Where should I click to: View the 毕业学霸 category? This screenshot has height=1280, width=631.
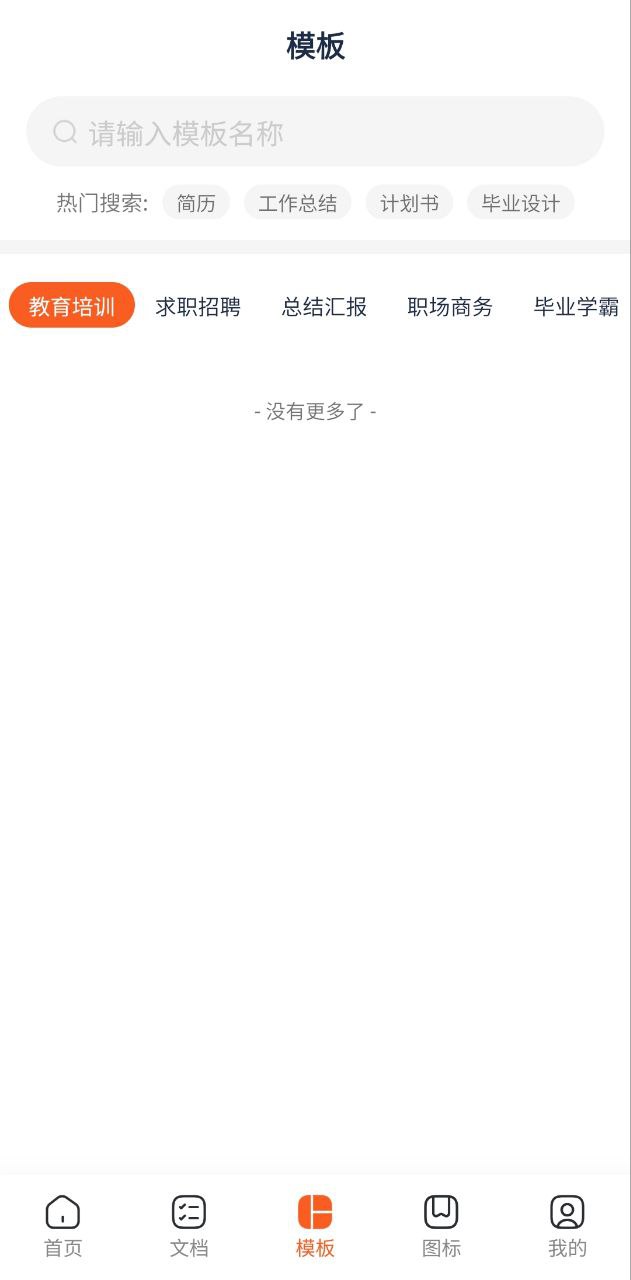pyautogui.click(x=576, y=306)
